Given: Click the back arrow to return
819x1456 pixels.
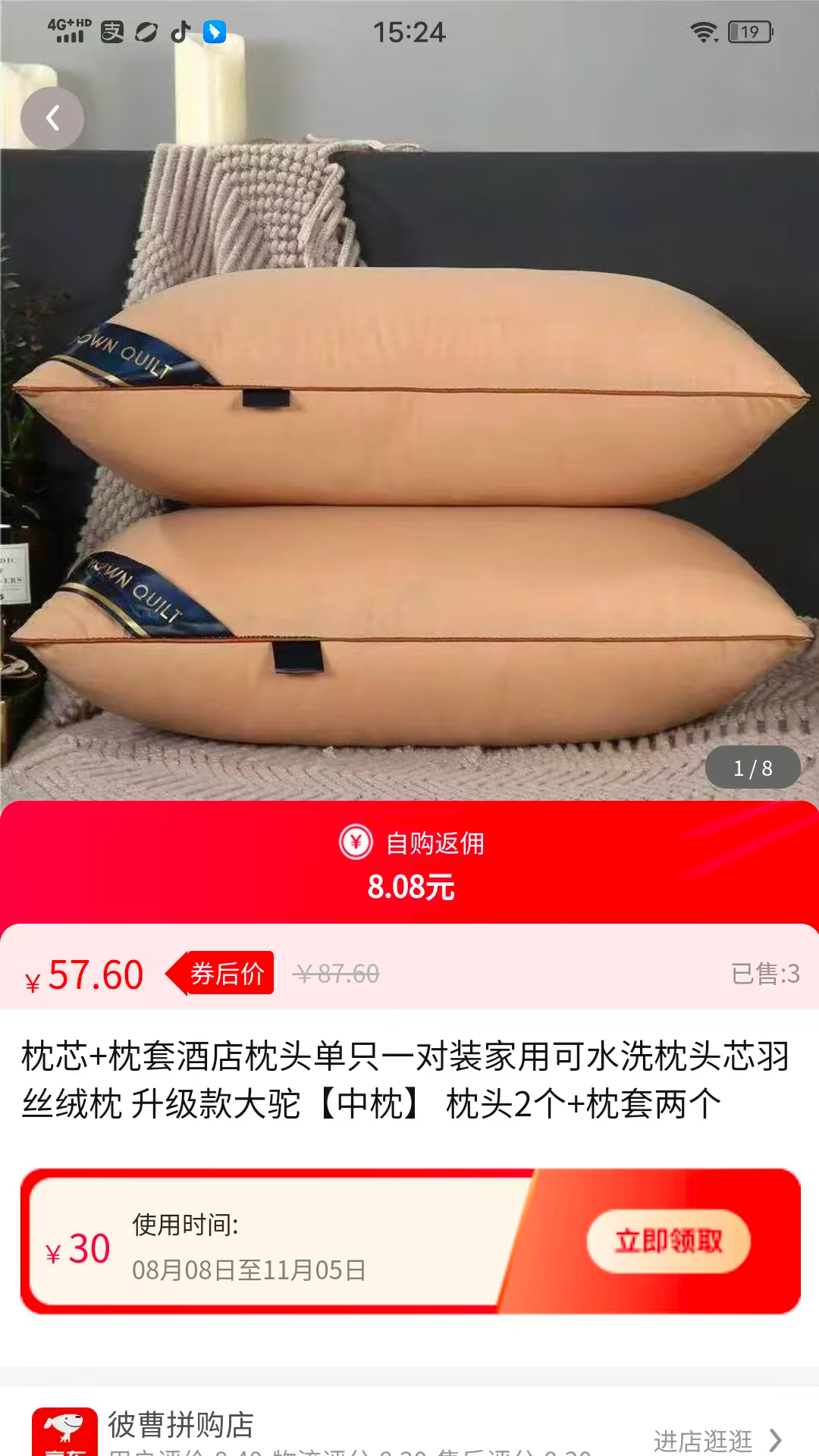Looking at the screenshot, I should pos(52,118).
